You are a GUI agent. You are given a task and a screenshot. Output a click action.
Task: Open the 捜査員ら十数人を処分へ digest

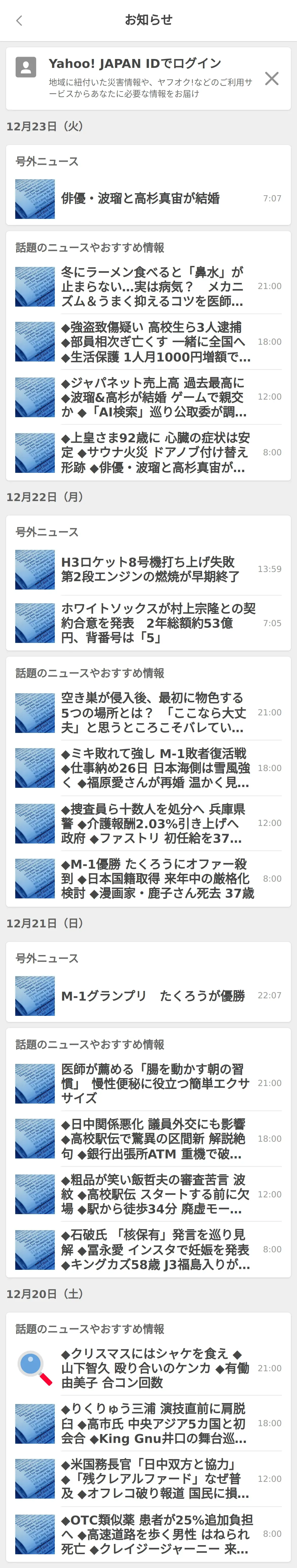(x=151, y=823)
